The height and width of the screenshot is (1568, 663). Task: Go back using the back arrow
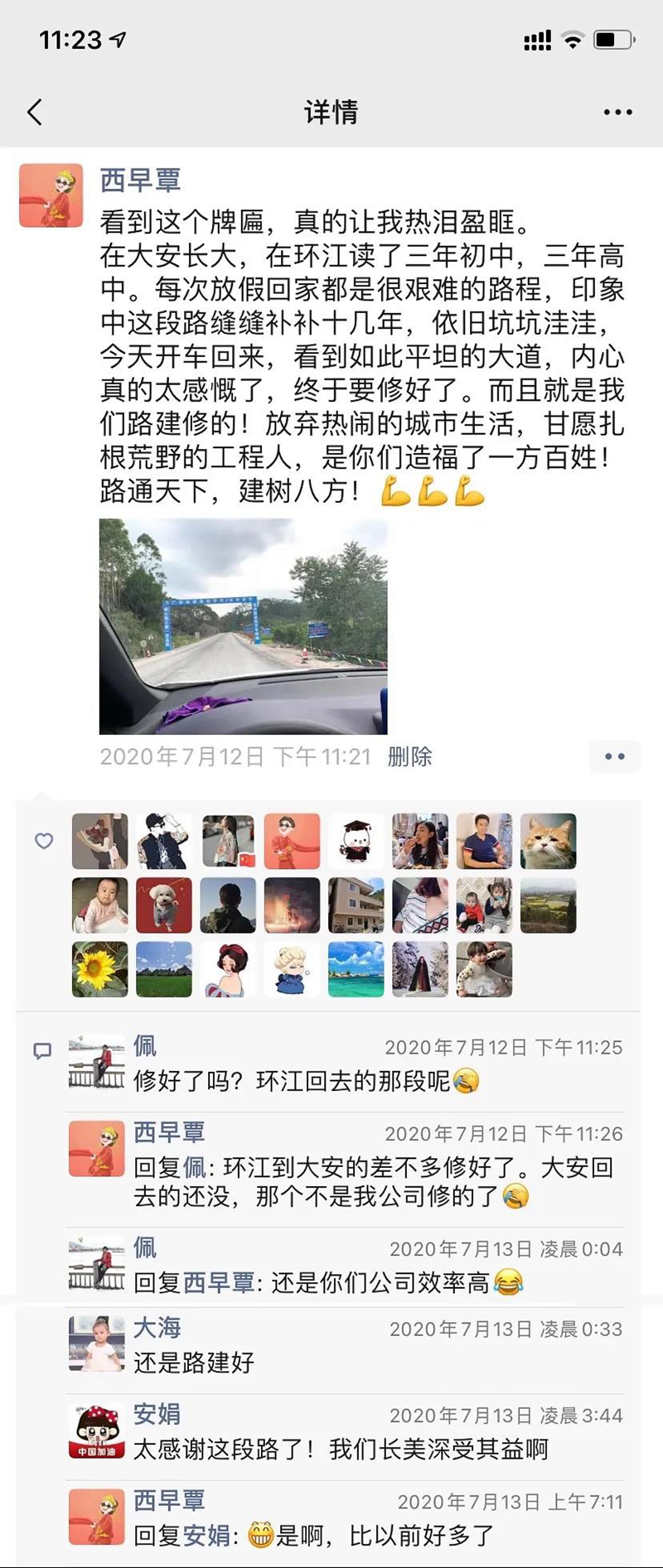[35, 112]
